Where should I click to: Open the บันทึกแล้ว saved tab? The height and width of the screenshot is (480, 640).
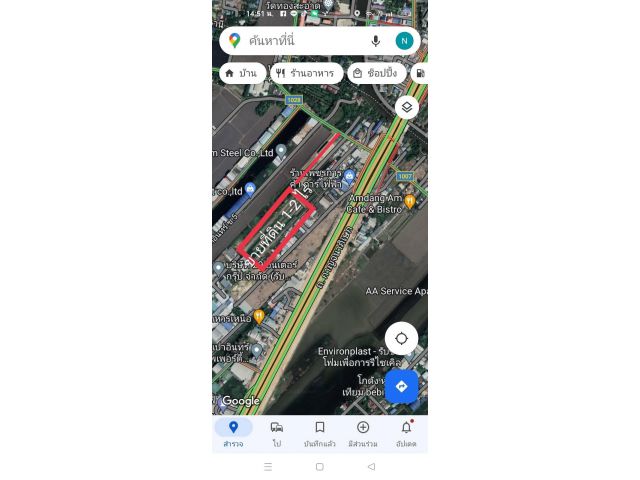319,433
